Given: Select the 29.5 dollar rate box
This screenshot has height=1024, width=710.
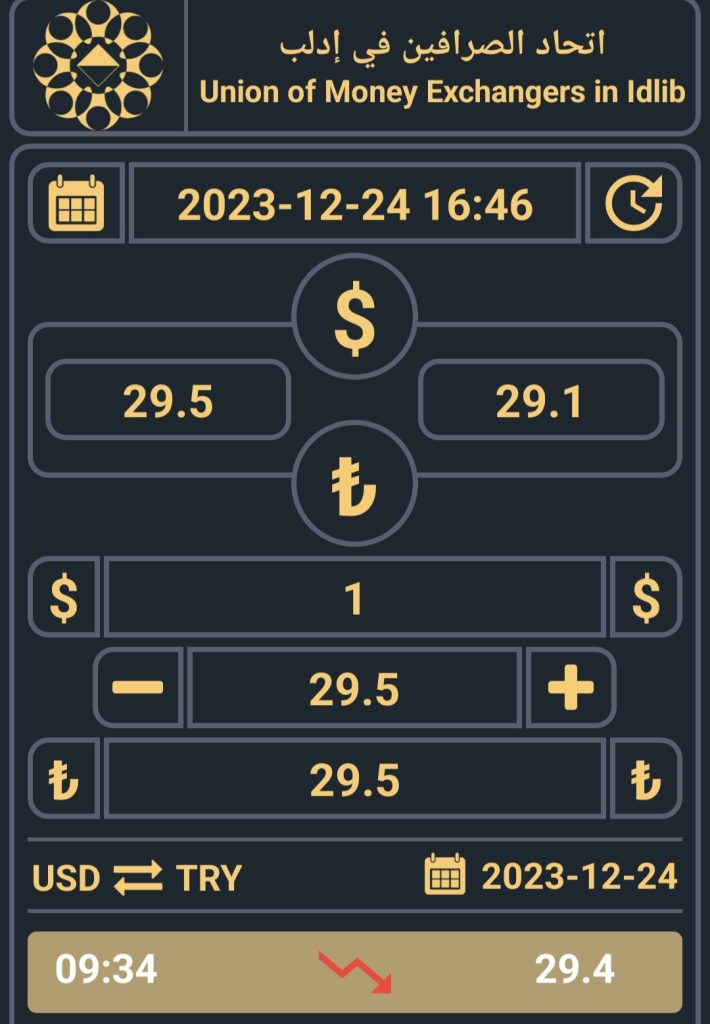Looking at the screenshot, I should click(168, 401).
